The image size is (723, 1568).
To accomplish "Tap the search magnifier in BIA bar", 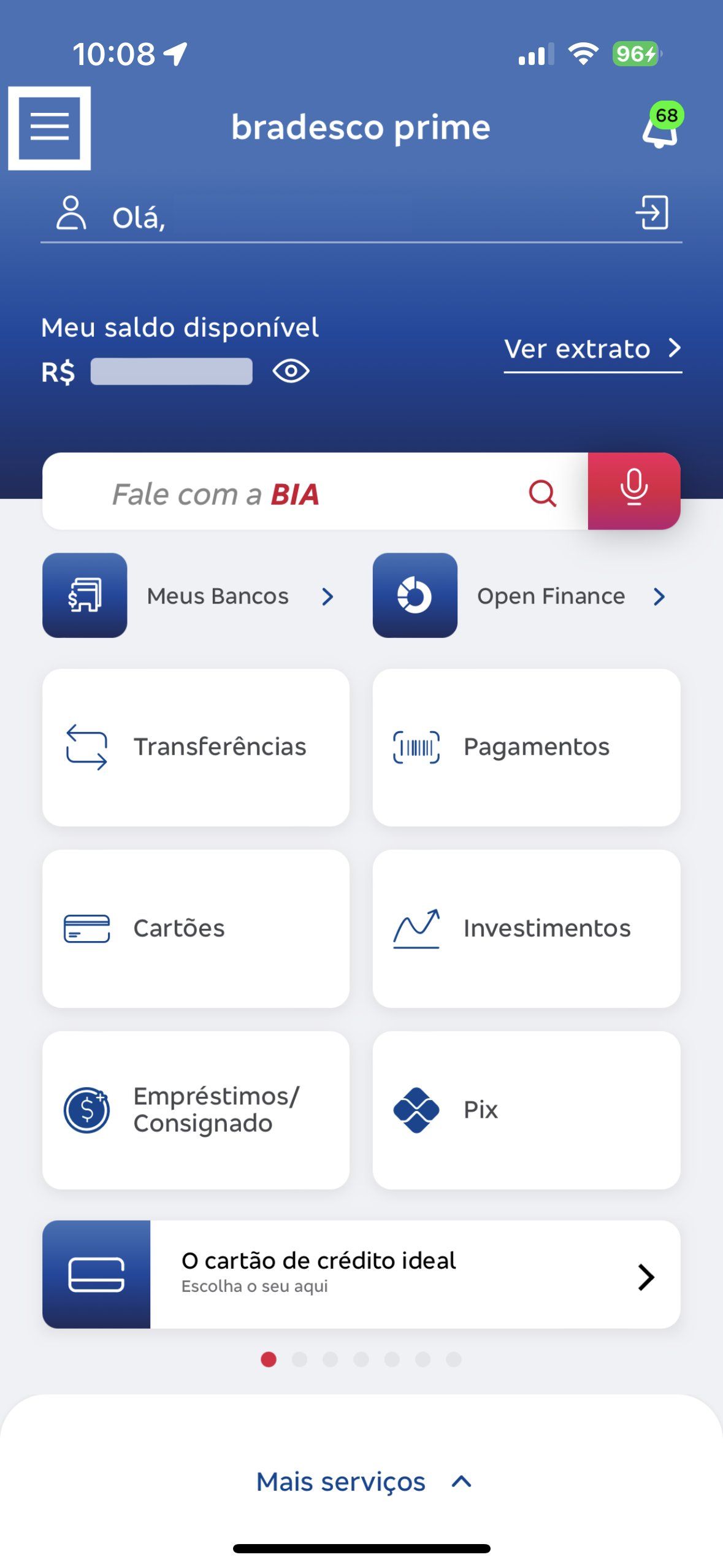I will [543, 493].
